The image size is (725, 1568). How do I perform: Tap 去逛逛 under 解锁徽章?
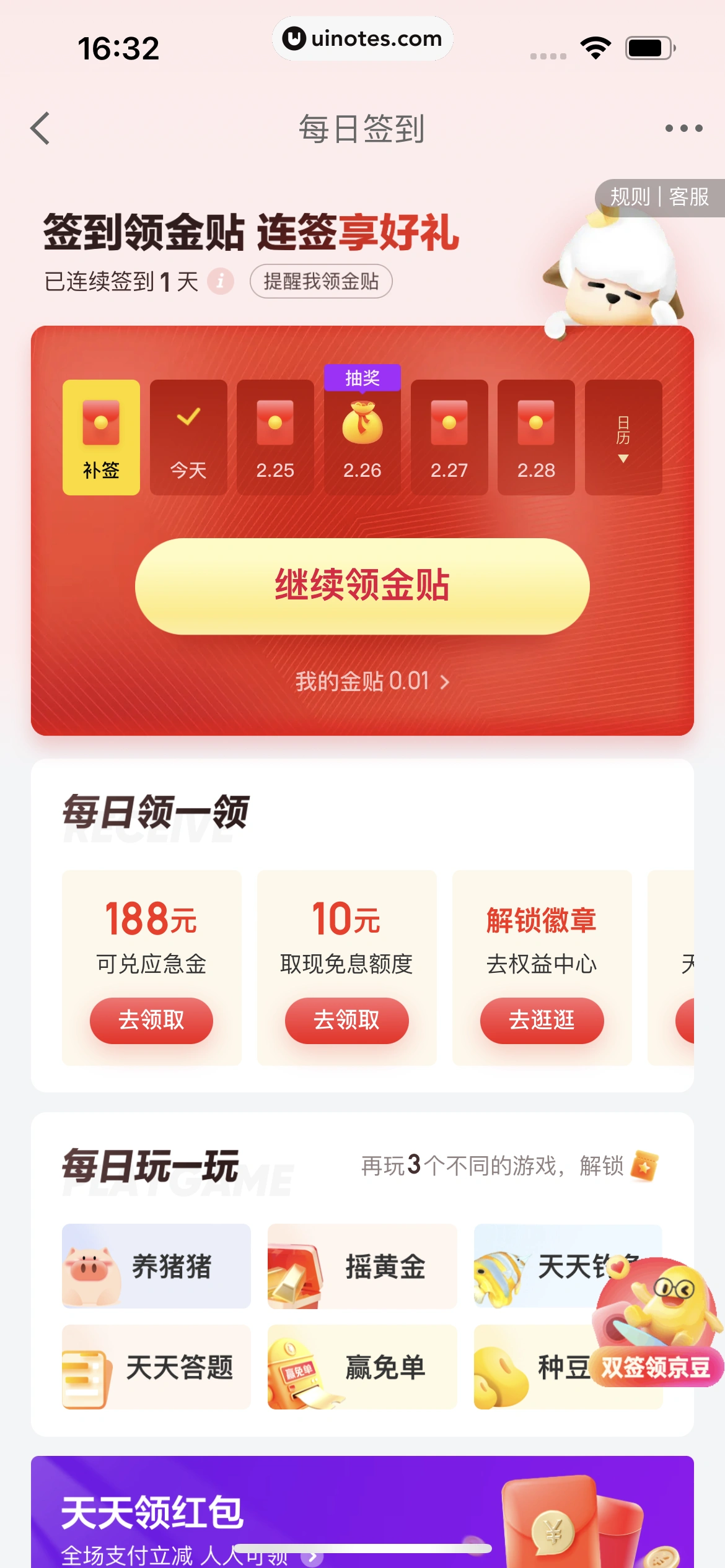coord(542,1019)
